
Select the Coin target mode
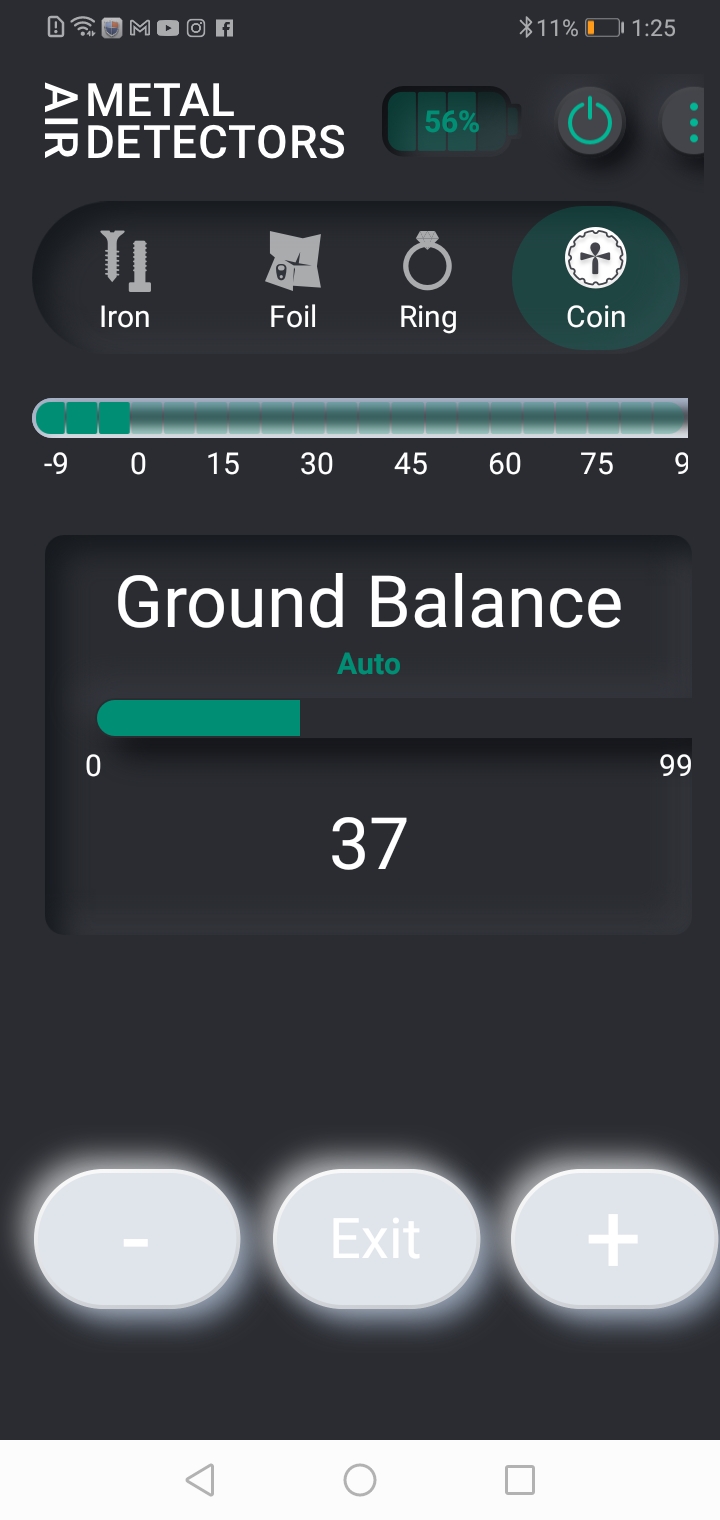tap(596, 280)
